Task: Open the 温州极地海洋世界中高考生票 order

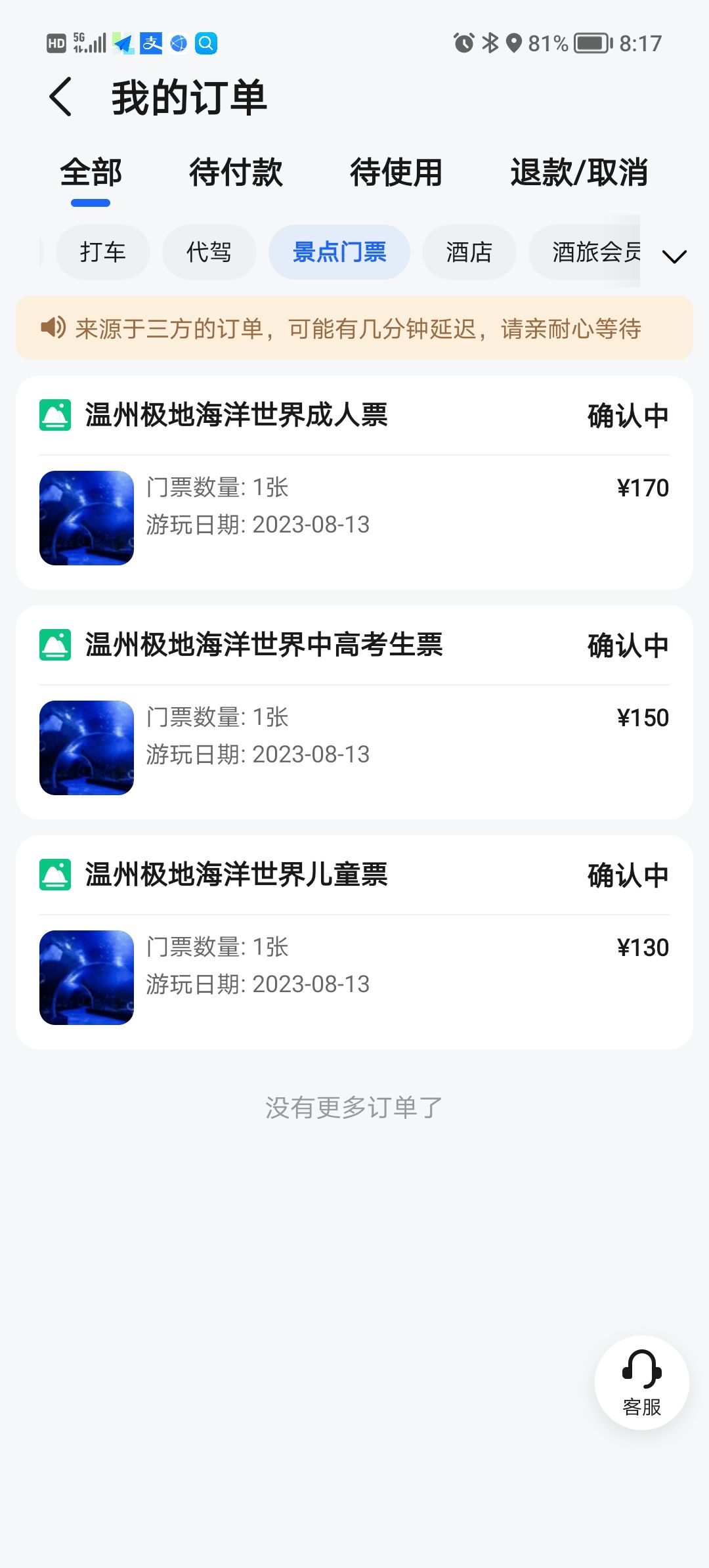Action: 354,712
